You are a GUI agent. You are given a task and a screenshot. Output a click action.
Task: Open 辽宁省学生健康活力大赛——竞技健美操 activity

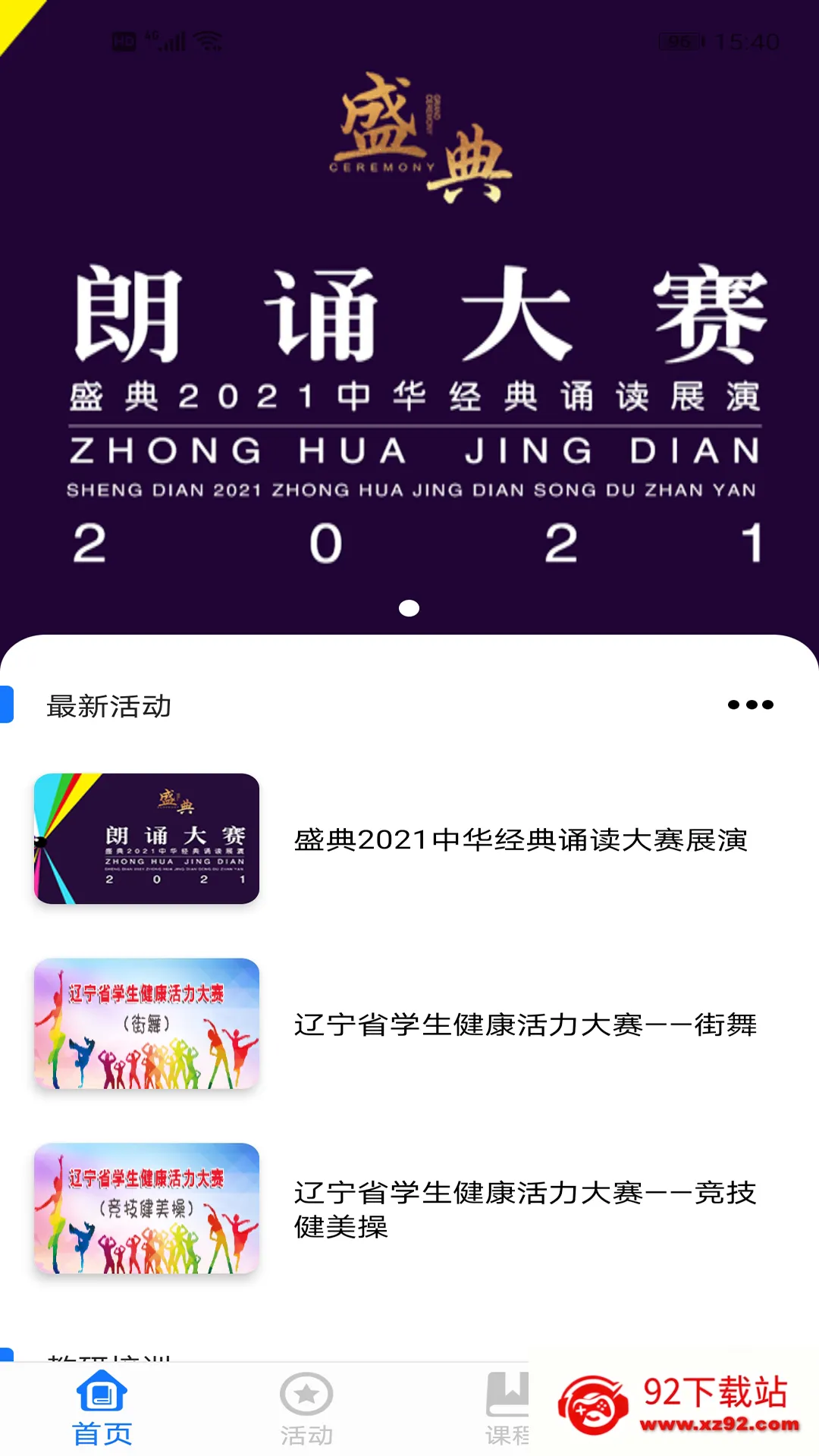[525, 1209]
